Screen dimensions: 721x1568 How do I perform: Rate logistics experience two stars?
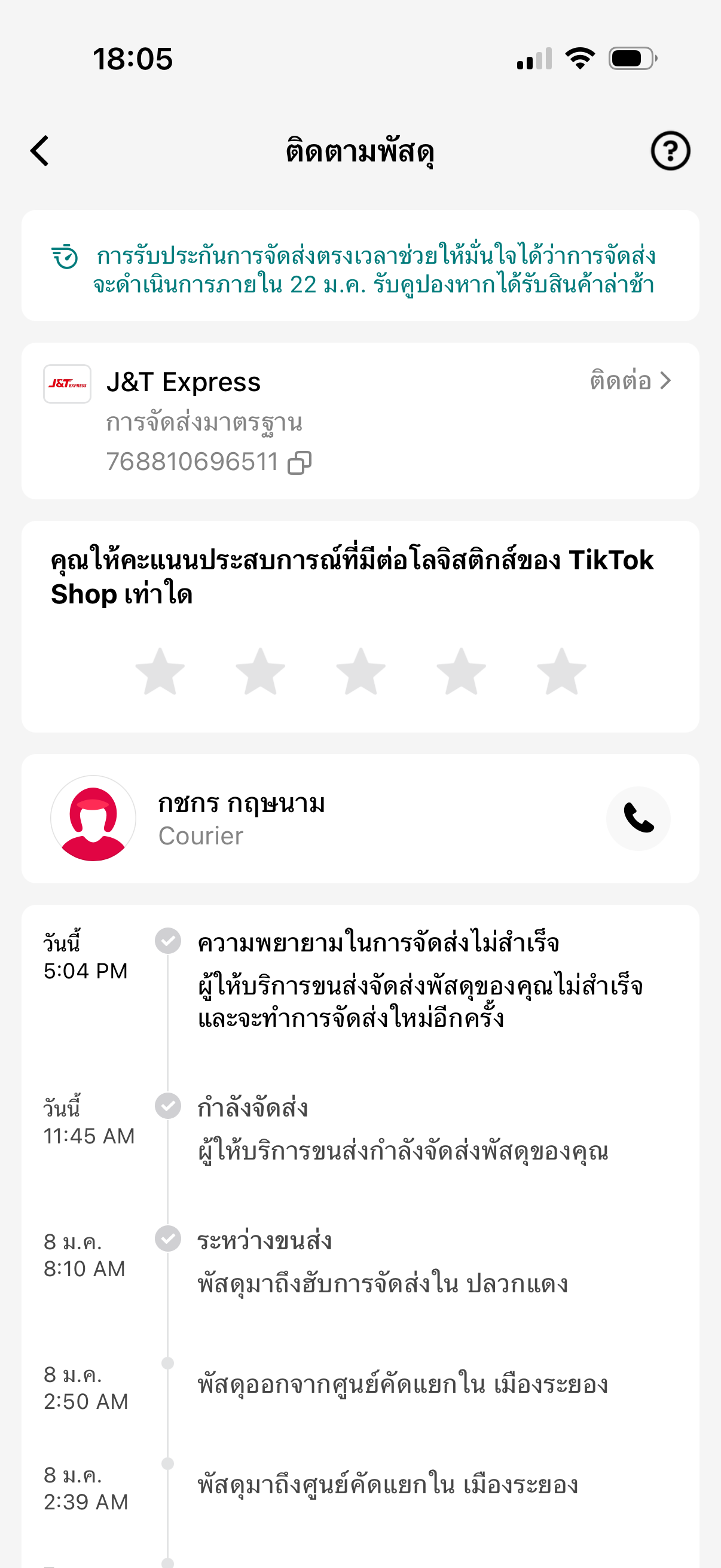click(x=261, y=672)
